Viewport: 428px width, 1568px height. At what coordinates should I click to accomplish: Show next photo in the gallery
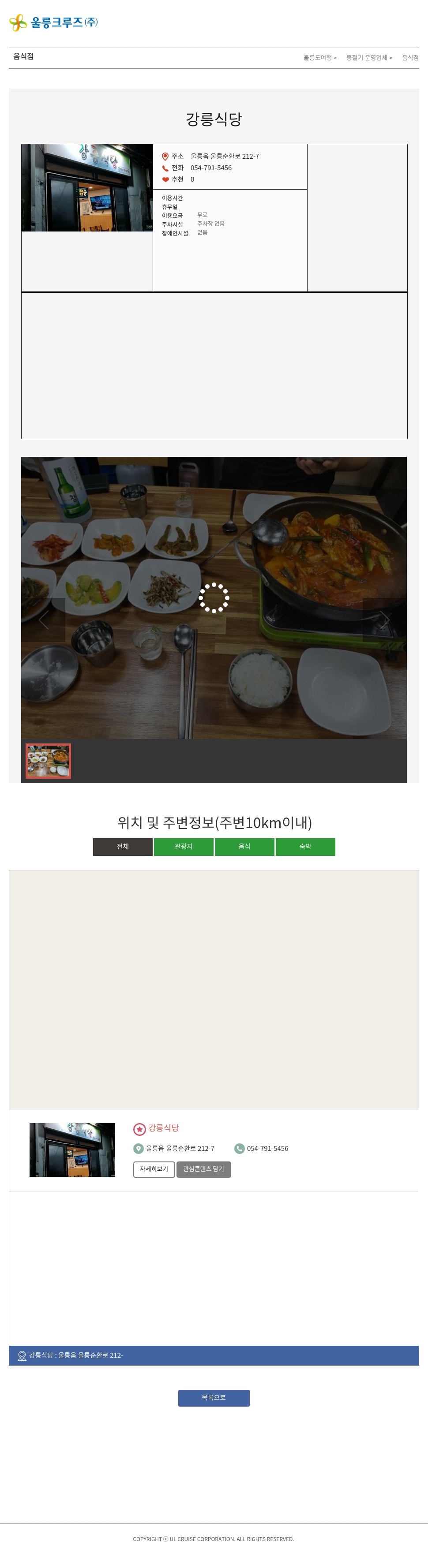click(x=384, y=620)
